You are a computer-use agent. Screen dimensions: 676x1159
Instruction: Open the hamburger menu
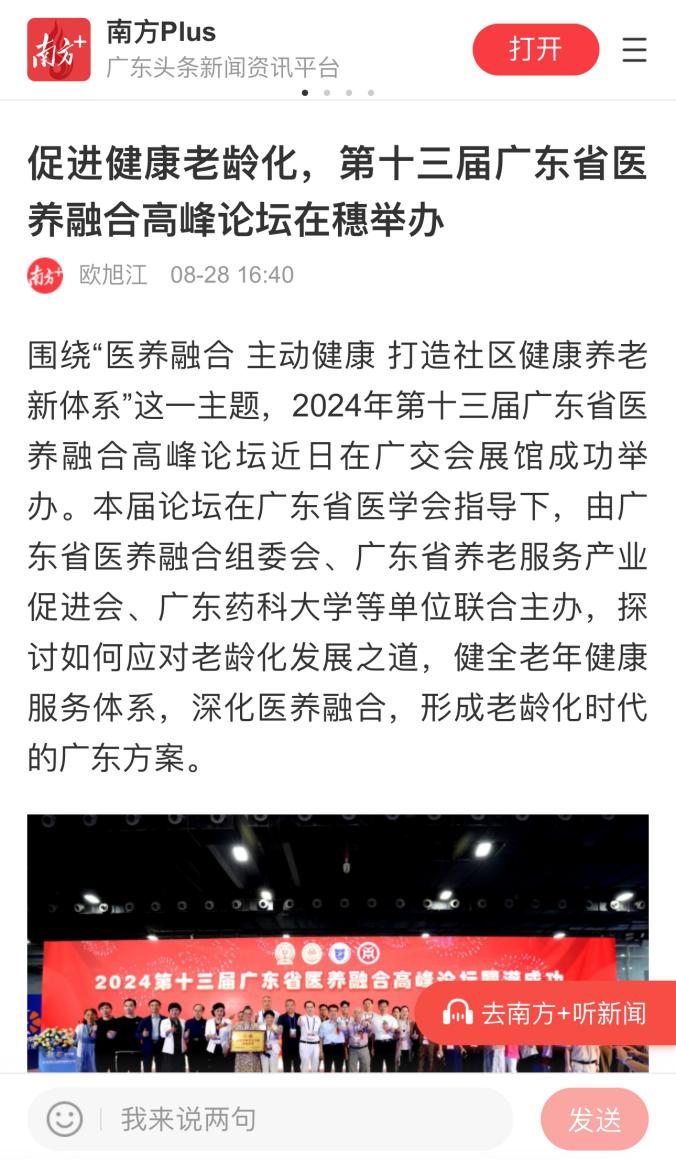coord(634,50)
